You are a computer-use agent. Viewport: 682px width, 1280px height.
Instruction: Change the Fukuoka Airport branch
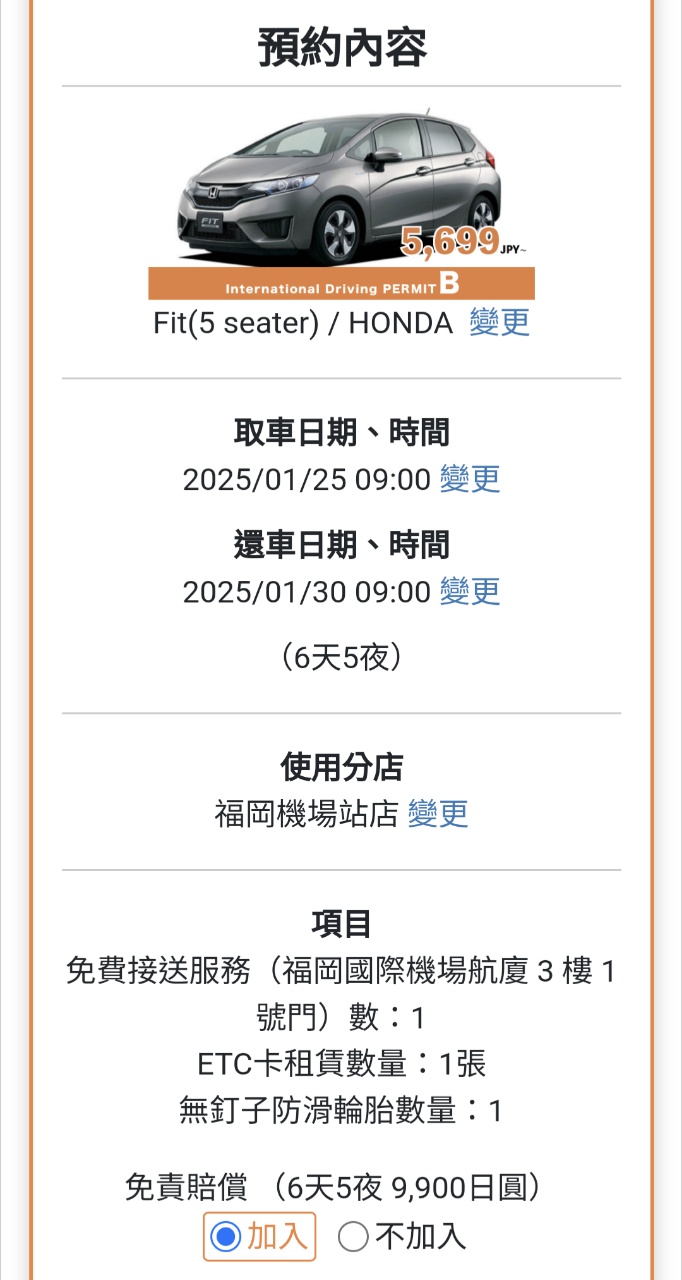[x=438, y=813]
